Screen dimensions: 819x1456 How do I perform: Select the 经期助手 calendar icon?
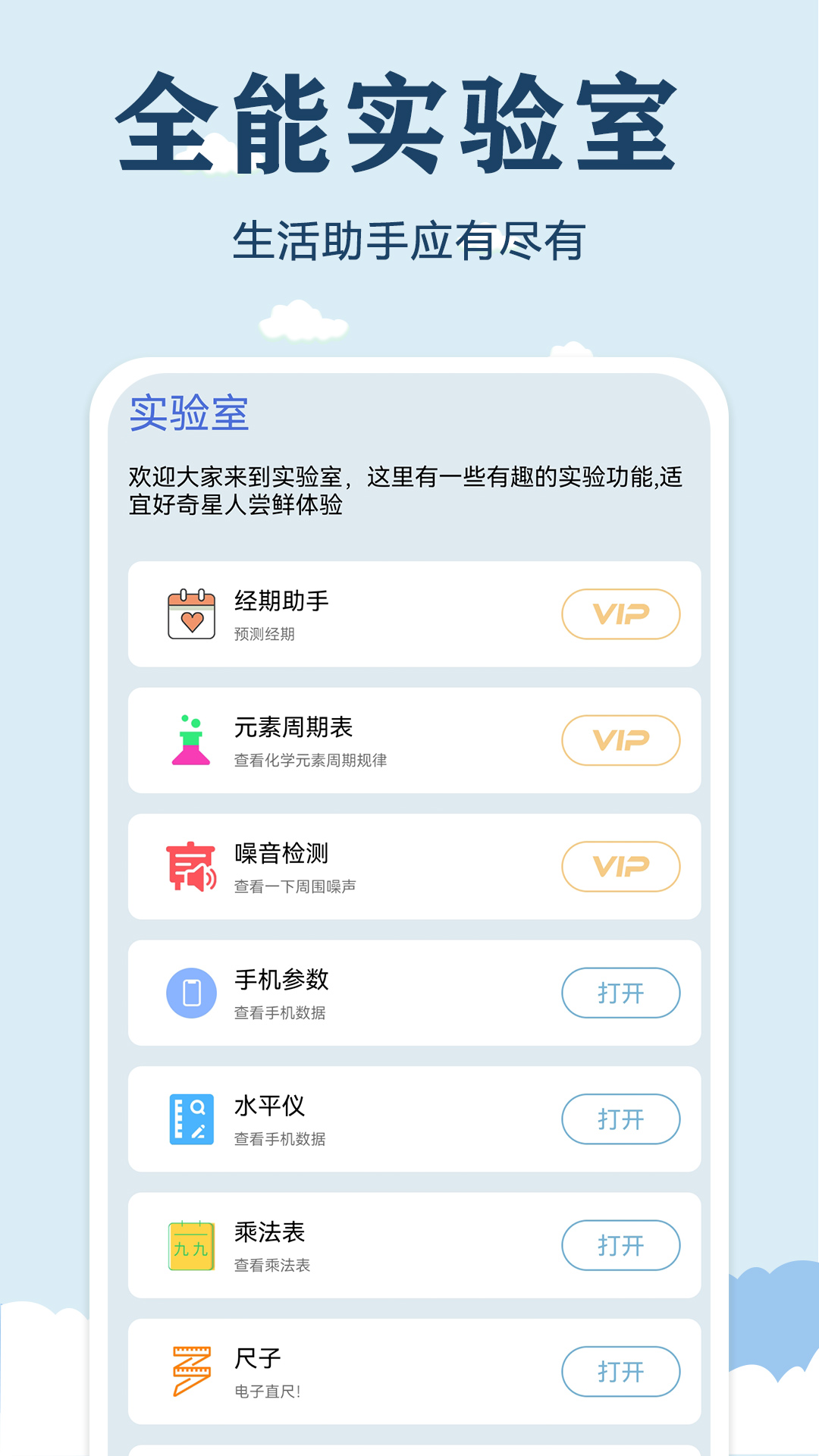click(x=192, y=613)
